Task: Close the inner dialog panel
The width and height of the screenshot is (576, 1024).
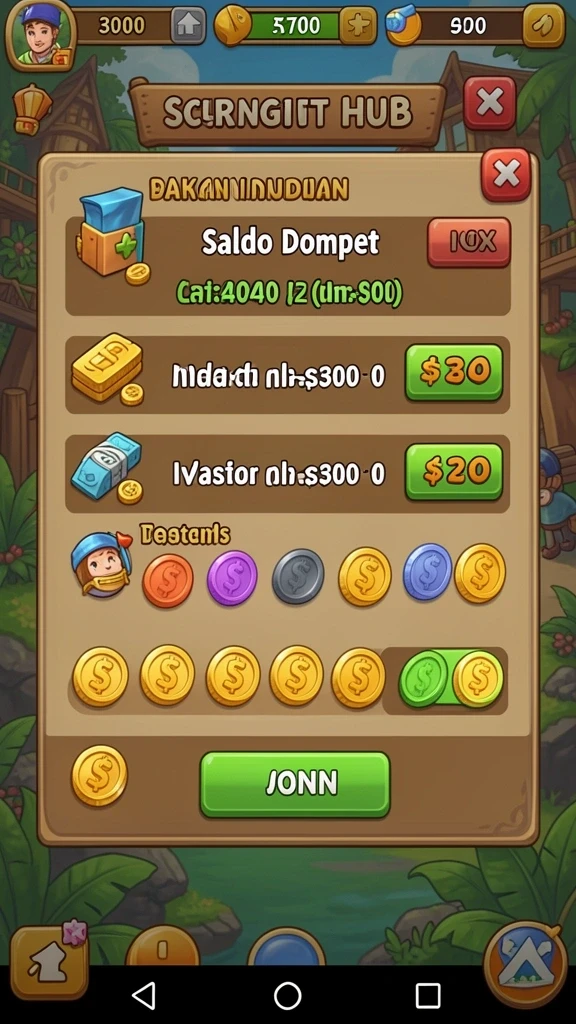Action: tap(506, 174)
